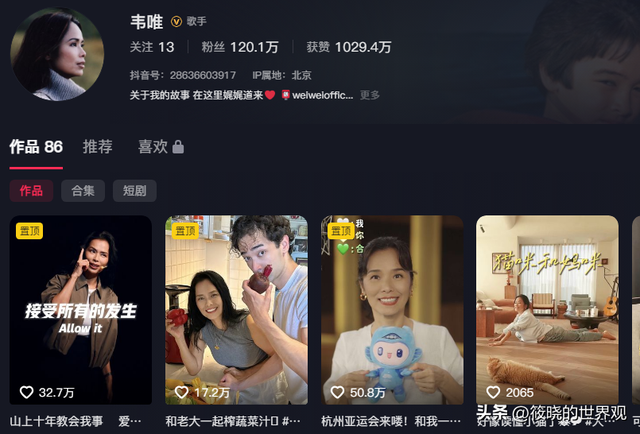Screen dimensions: 640x434
Task: Open the 杭州亚运会来喽 video
Action: point(392,310)
